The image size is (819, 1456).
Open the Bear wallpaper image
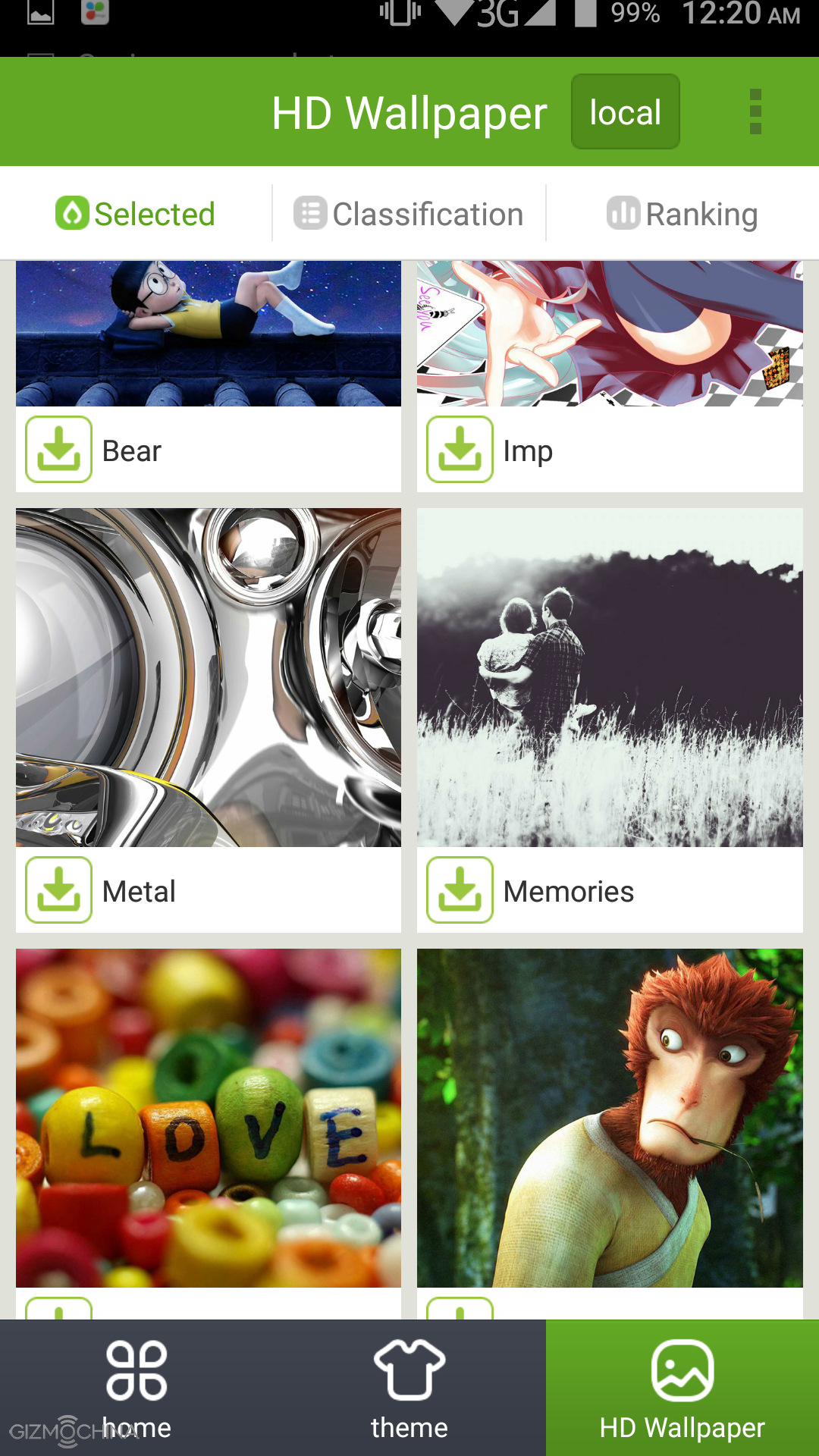(209, 334)
